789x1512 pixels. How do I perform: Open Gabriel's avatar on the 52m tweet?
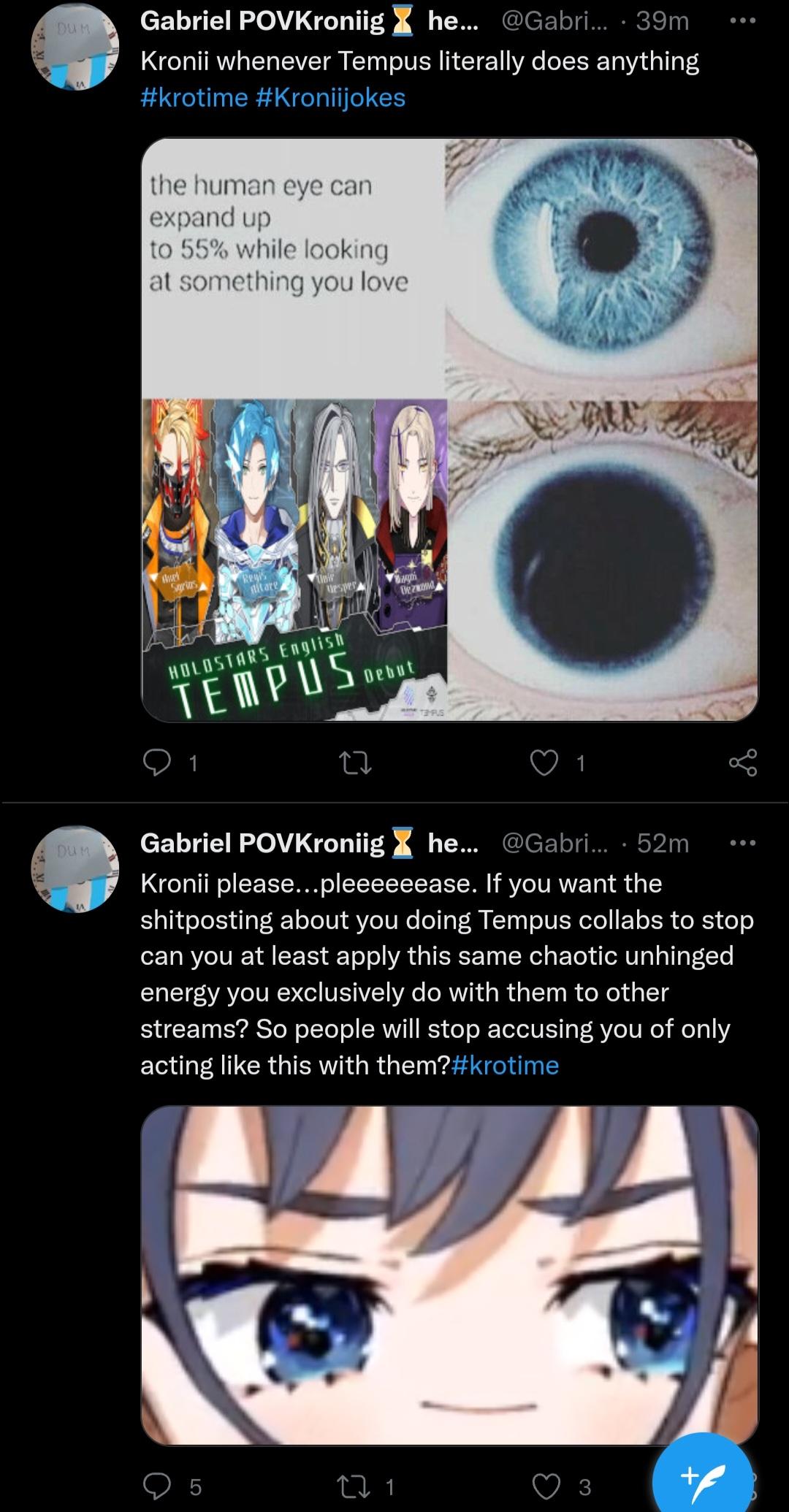point(75,869)
